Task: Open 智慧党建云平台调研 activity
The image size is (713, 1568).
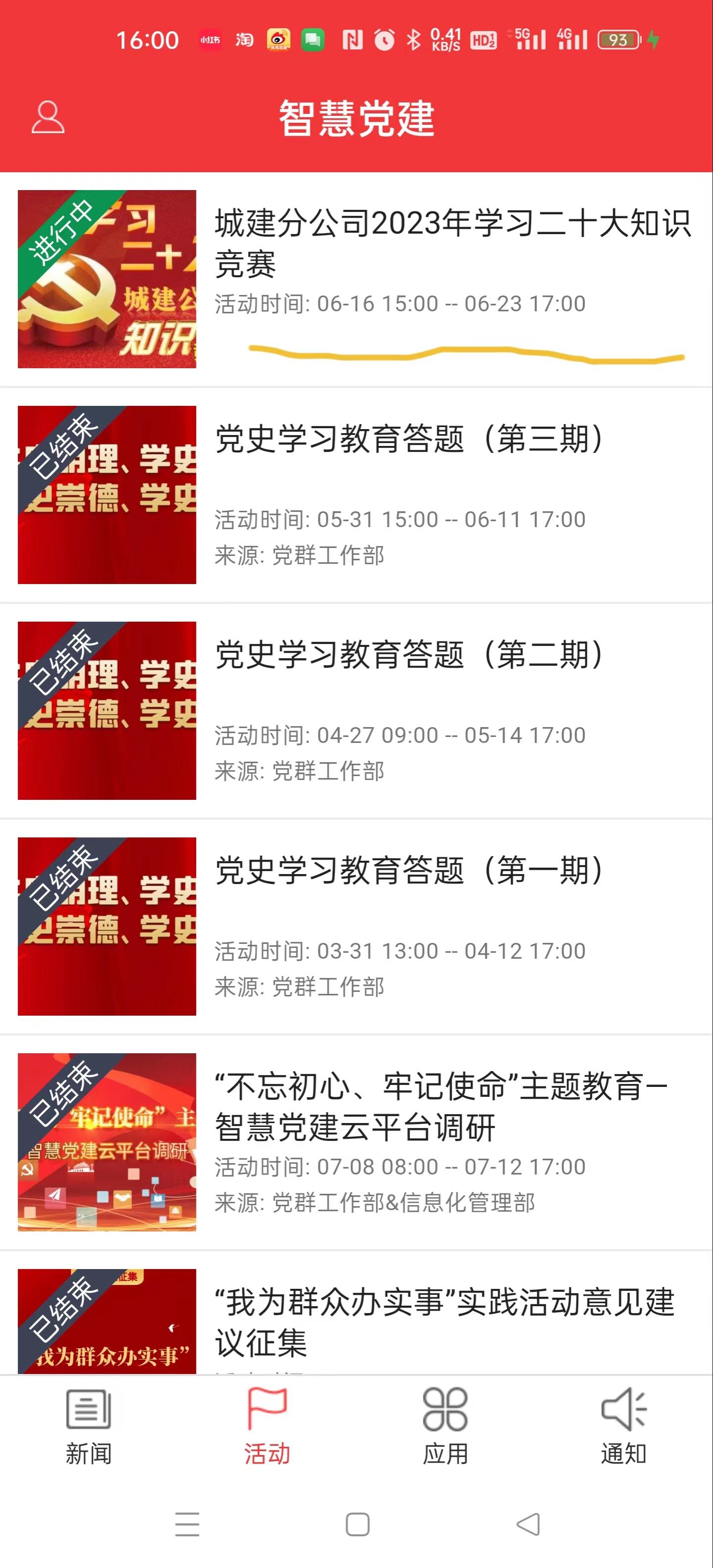Action: [x=442, y=1107]
